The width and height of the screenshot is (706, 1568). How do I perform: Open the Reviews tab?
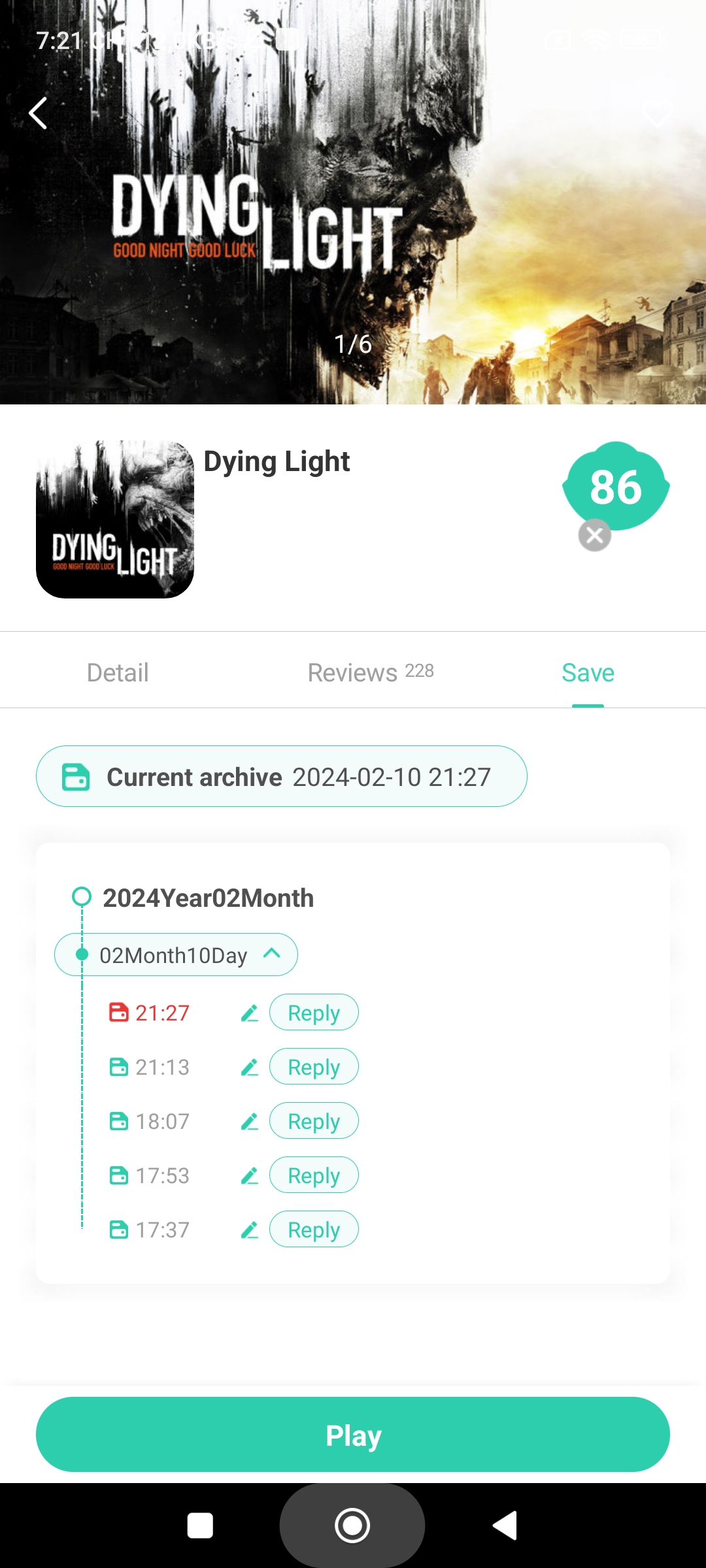click(370, 672)
